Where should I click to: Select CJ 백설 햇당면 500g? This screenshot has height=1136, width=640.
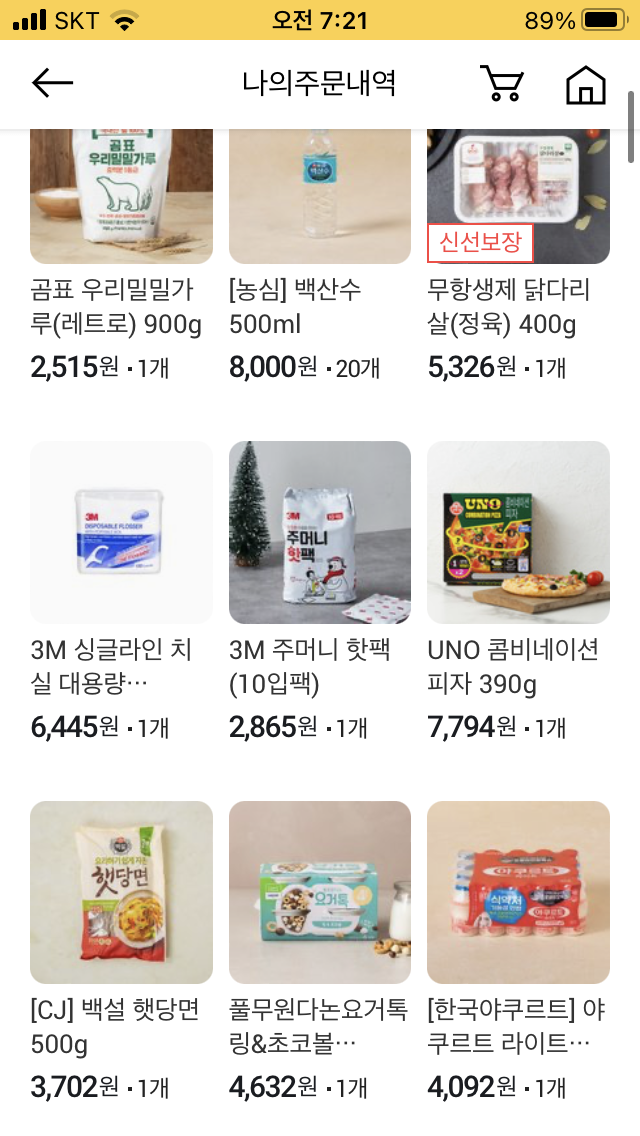point(121,892)
